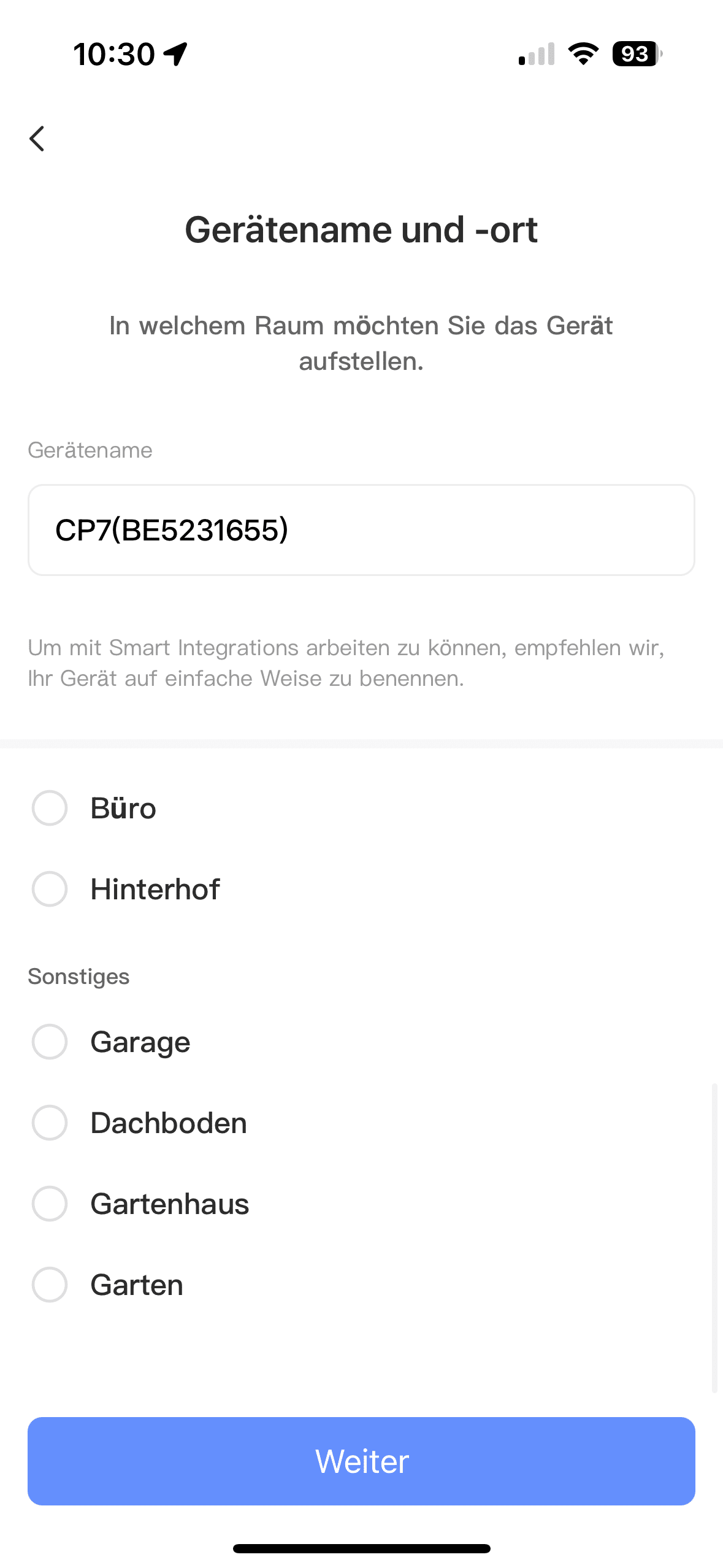
Task: Pick the Garage radio option
Action: click(x=50, y=1042)
